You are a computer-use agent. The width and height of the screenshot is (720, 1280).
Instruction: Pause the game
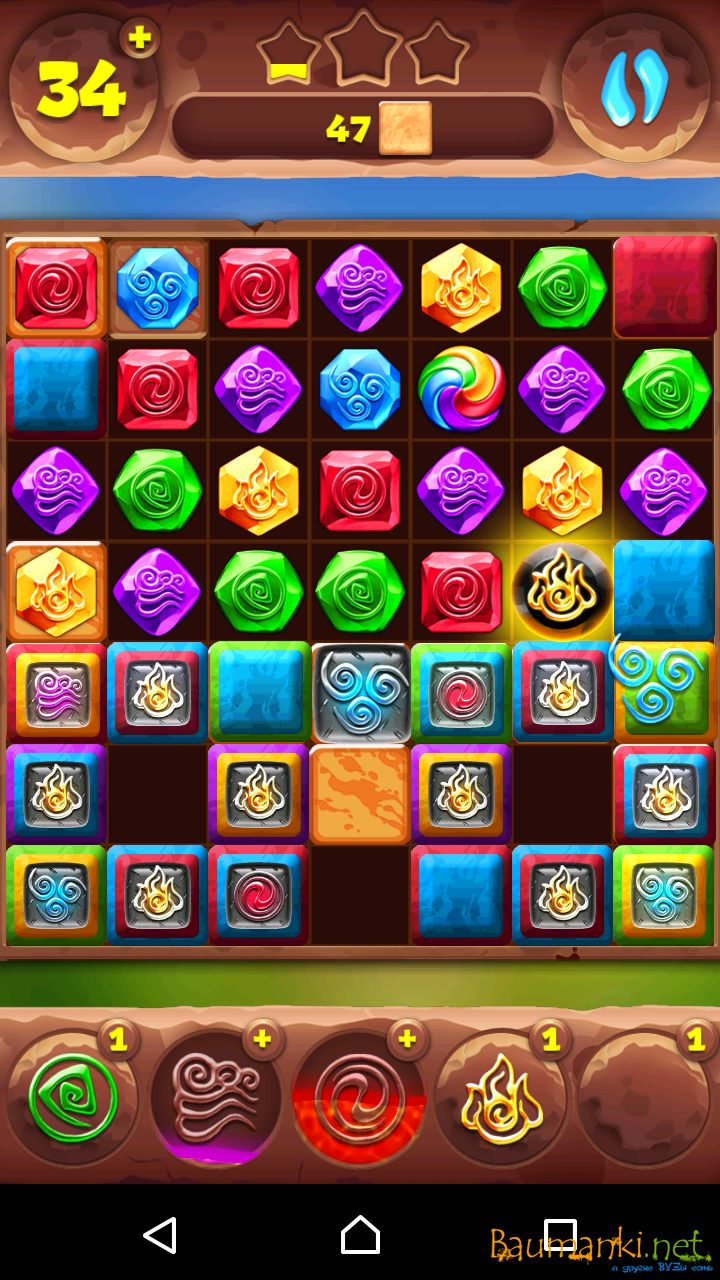click(x=635, y=87)
